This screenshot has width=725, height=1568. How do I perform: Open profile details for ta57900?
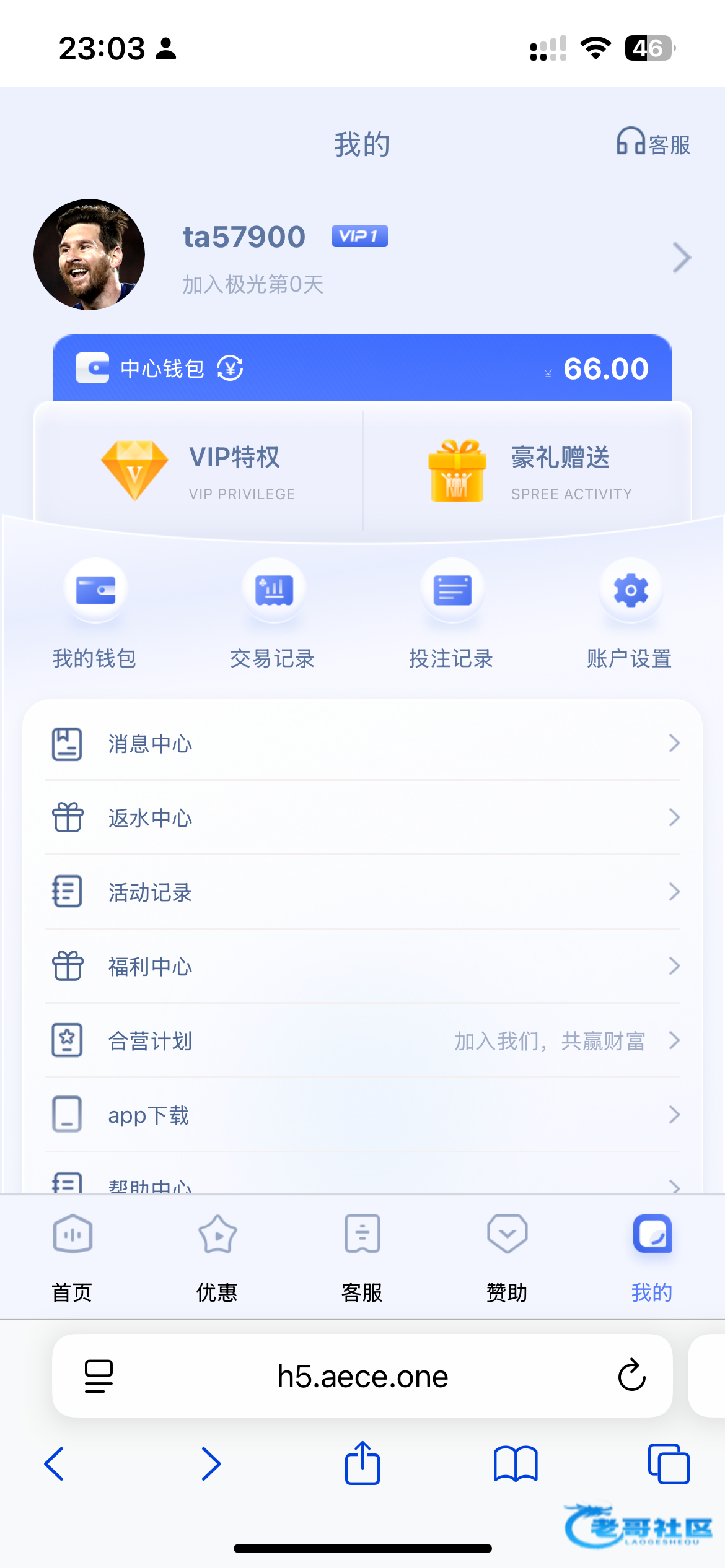click(x=681, y=258)
